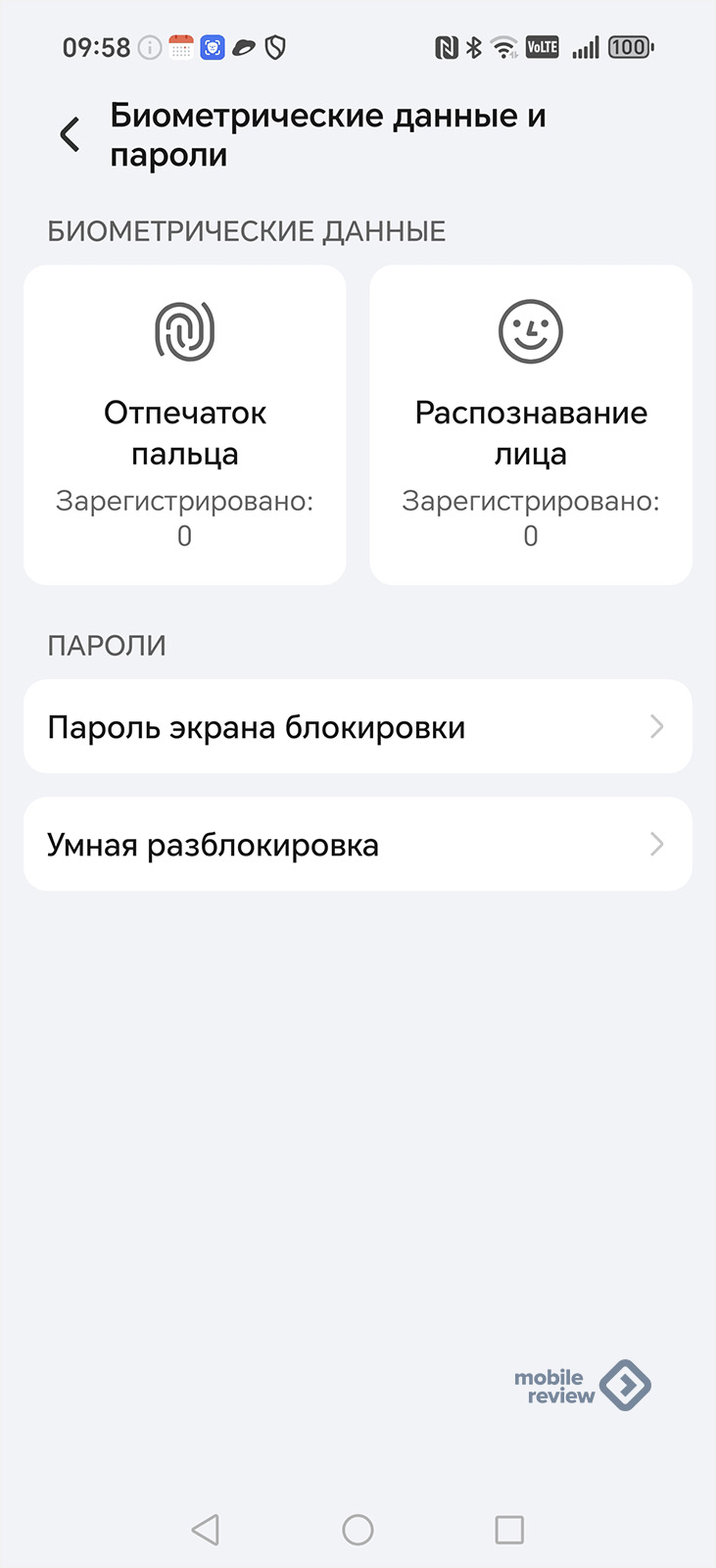
Task: Go back from Биометрические данные и пароли
Action: 70,134
